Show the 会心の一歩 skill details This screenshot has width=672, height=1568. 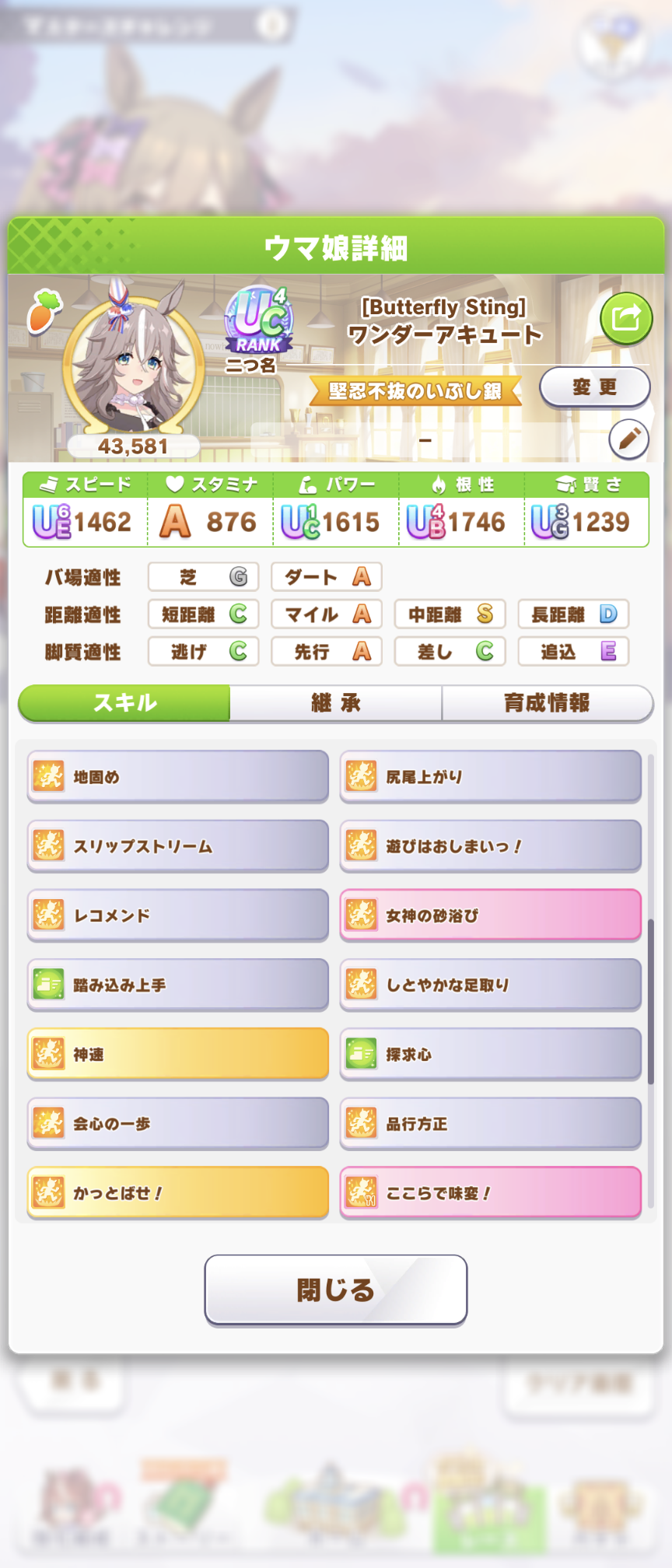click(x=178, y=1123)
